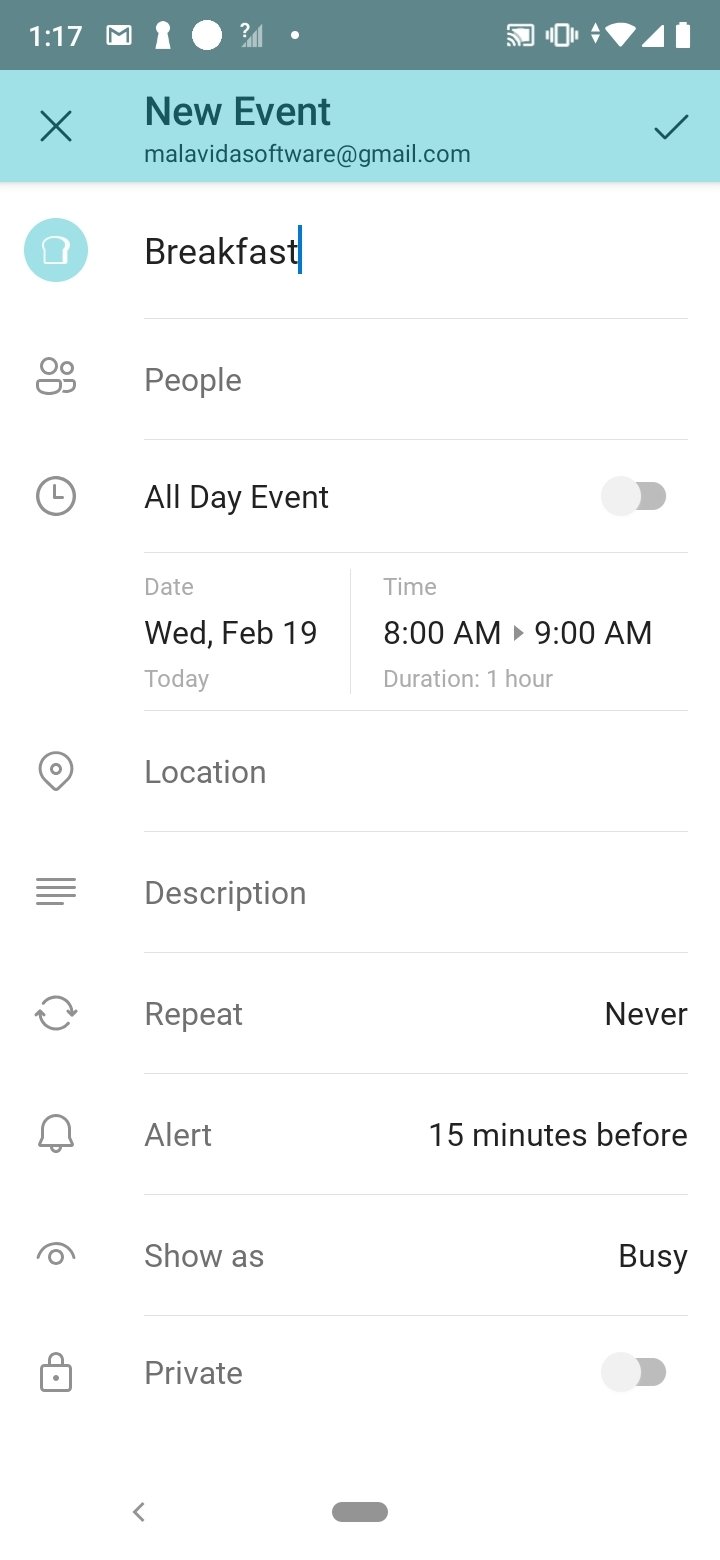Edit the Breakfast title field

click(x=416, y=251)
